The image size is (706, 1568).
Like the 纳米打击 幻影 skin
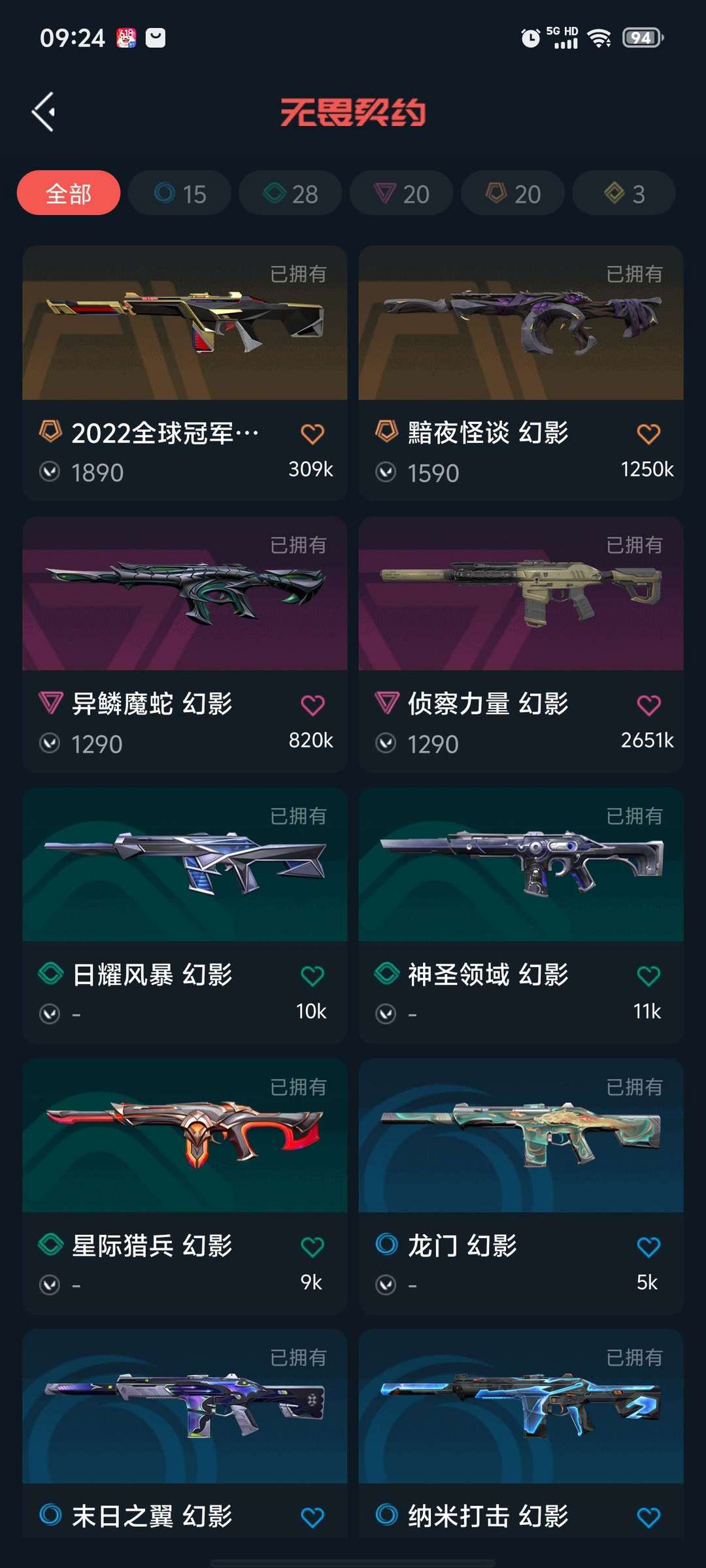pyautogui.click(x=648, y=1517)
